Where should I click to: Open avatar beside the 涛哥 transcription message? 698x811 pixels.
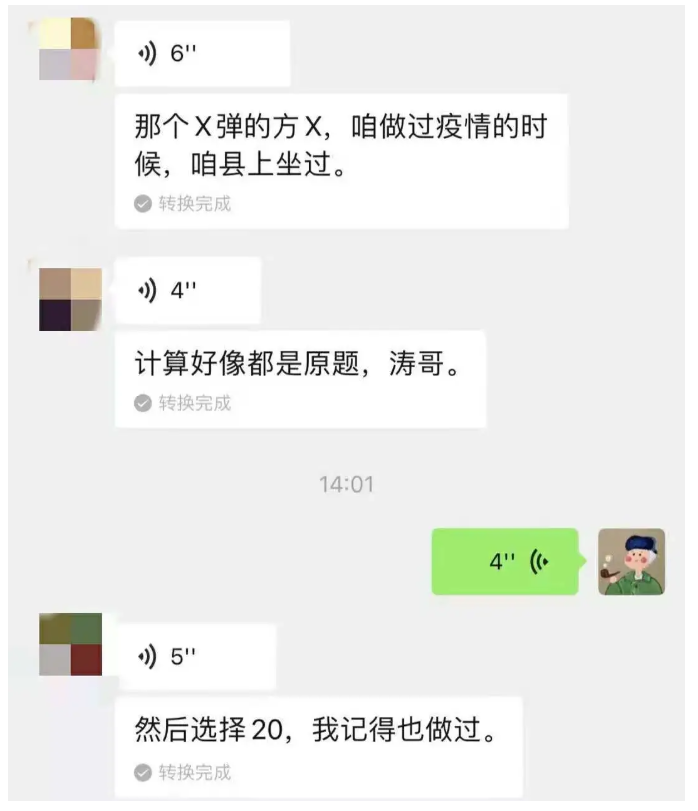70,299
